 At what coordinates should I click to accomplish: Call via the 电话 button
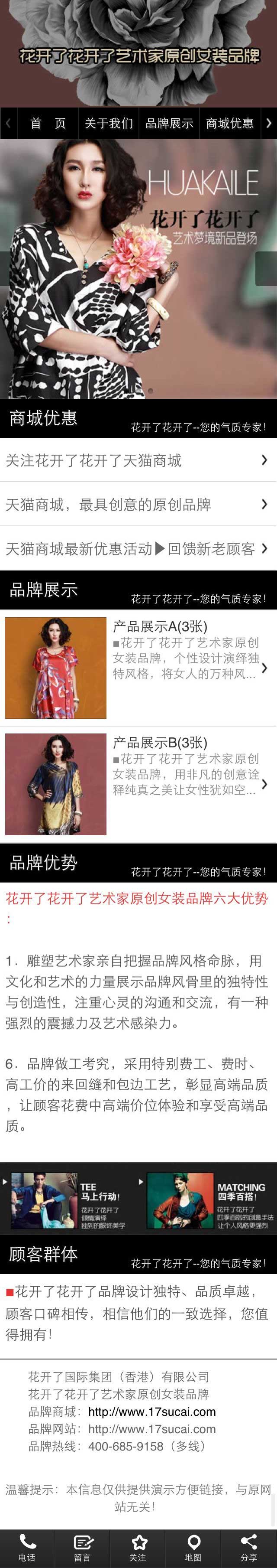(x=27, y=1548)
